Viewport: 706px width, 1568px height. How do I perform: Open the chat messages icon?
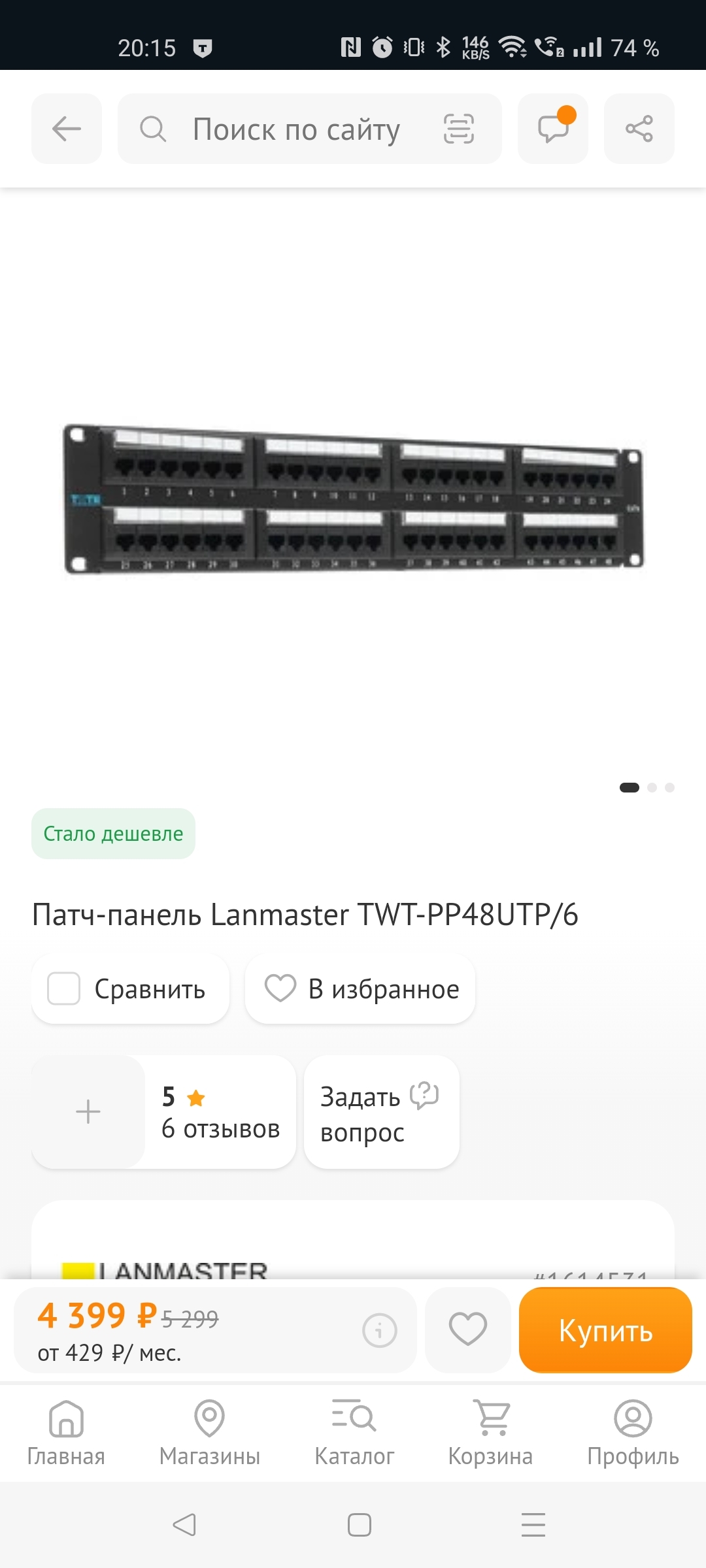point(553,129)
